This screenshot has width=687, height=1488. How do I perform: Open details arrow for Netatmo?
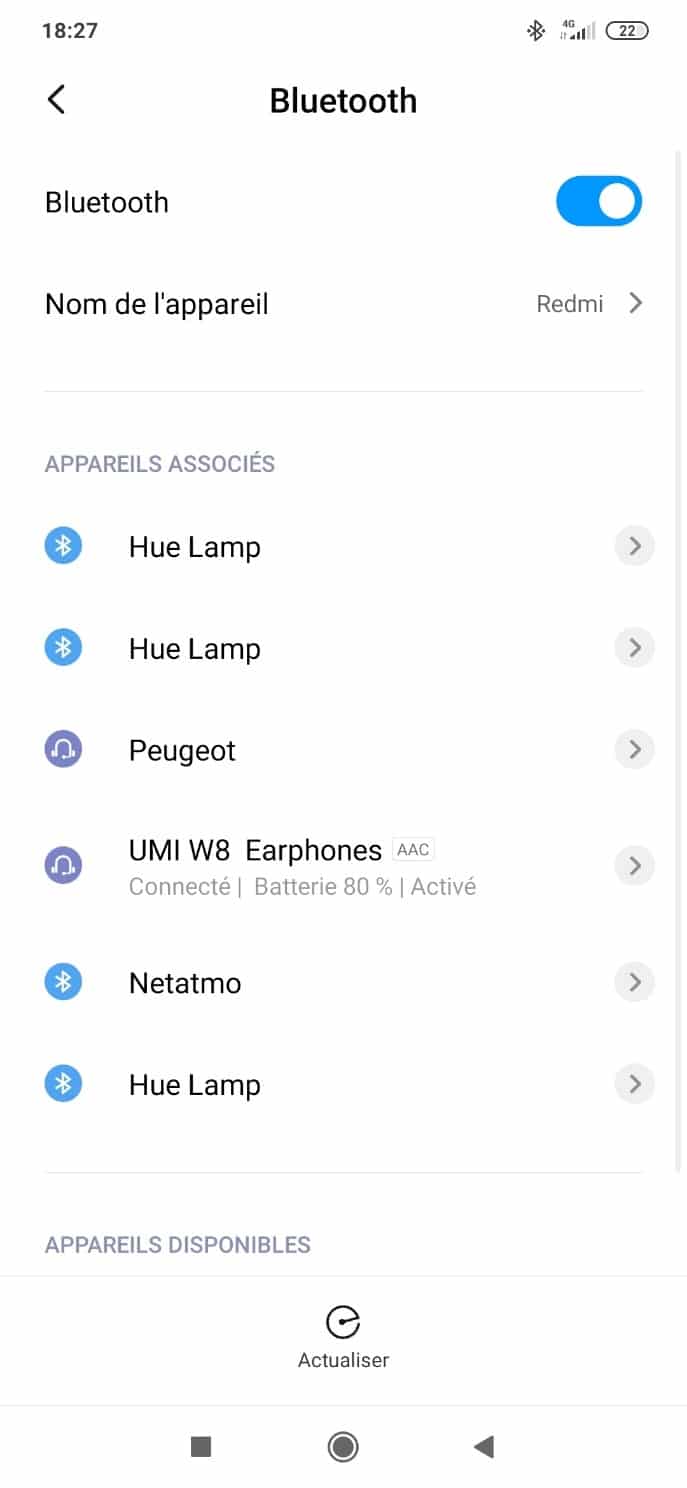point(634,983)
